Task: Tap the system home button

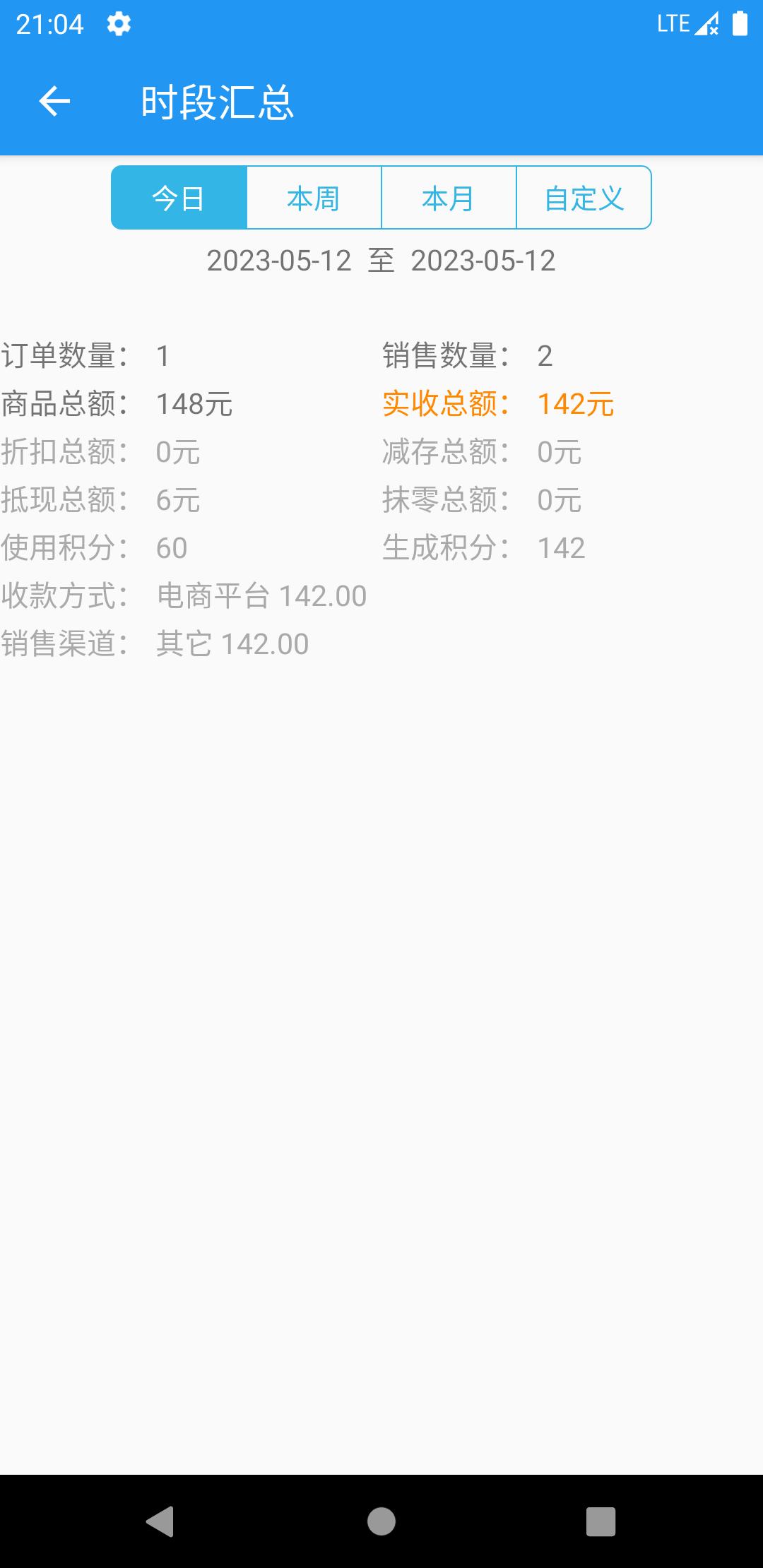Action: click(381, 1521)
